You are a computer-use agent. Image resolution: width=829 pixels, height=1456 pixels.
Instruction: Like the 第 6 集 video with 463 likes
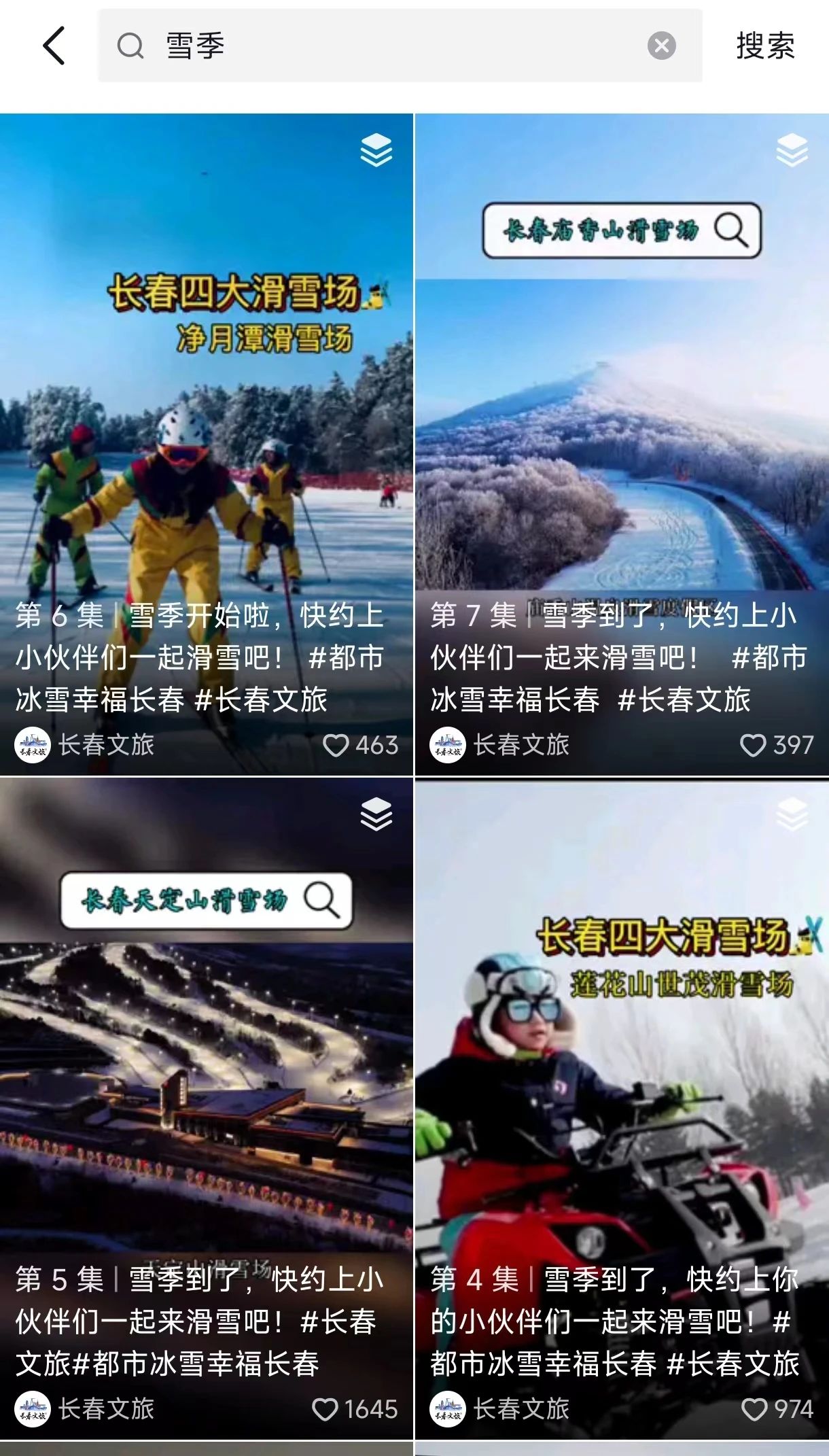pos(336,745)
